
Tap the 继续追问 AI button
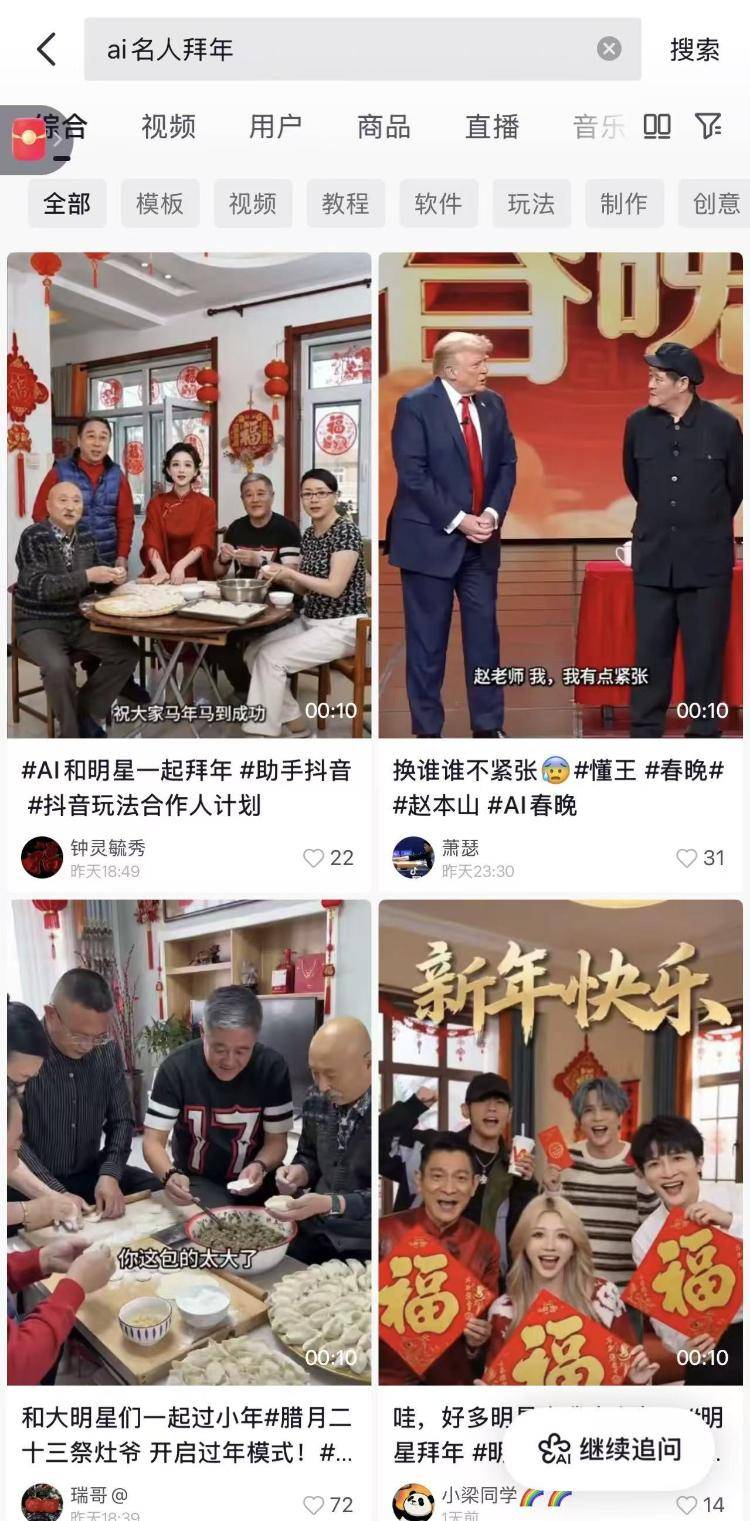[x=609, y=1448]
